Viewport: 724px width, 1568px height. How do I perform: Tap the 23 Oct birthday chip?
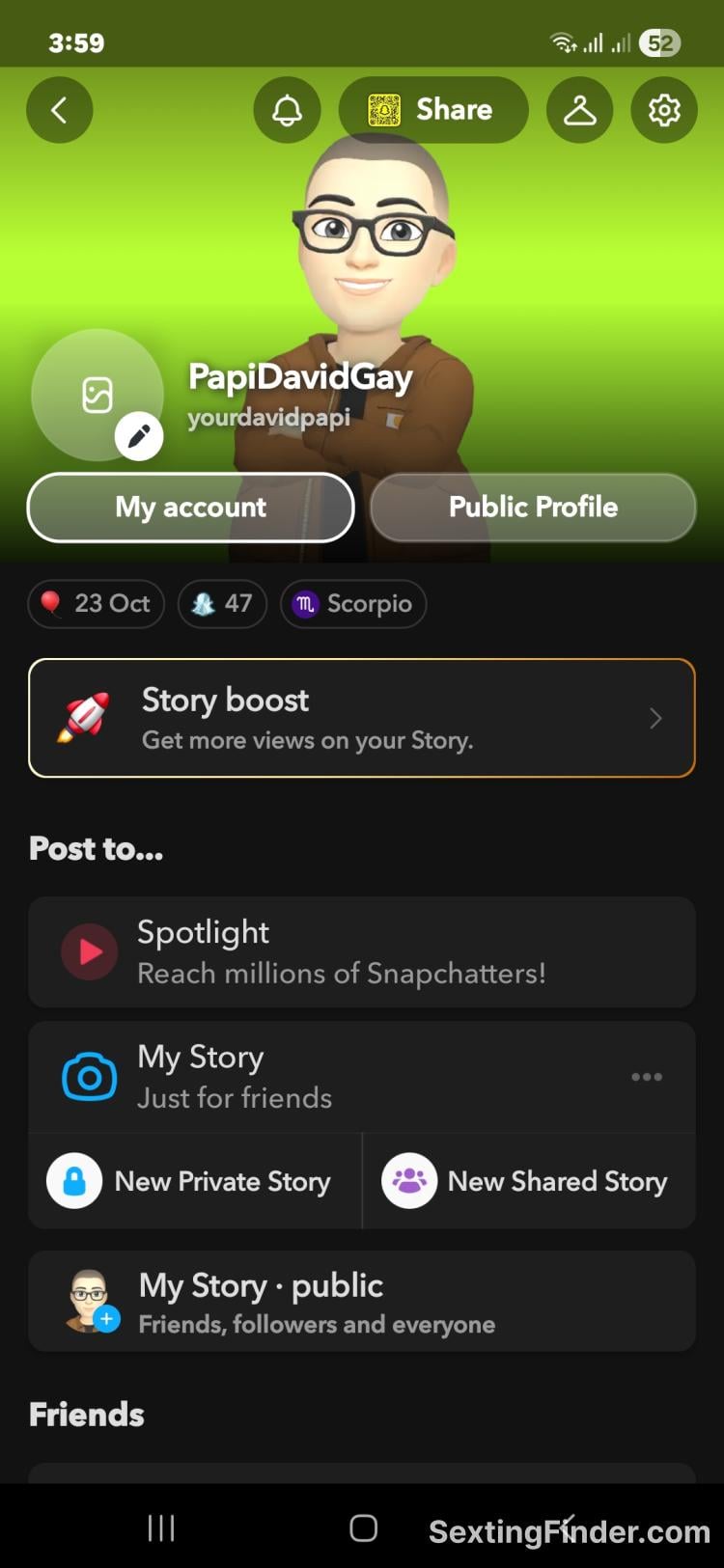[x=96, y=604]
